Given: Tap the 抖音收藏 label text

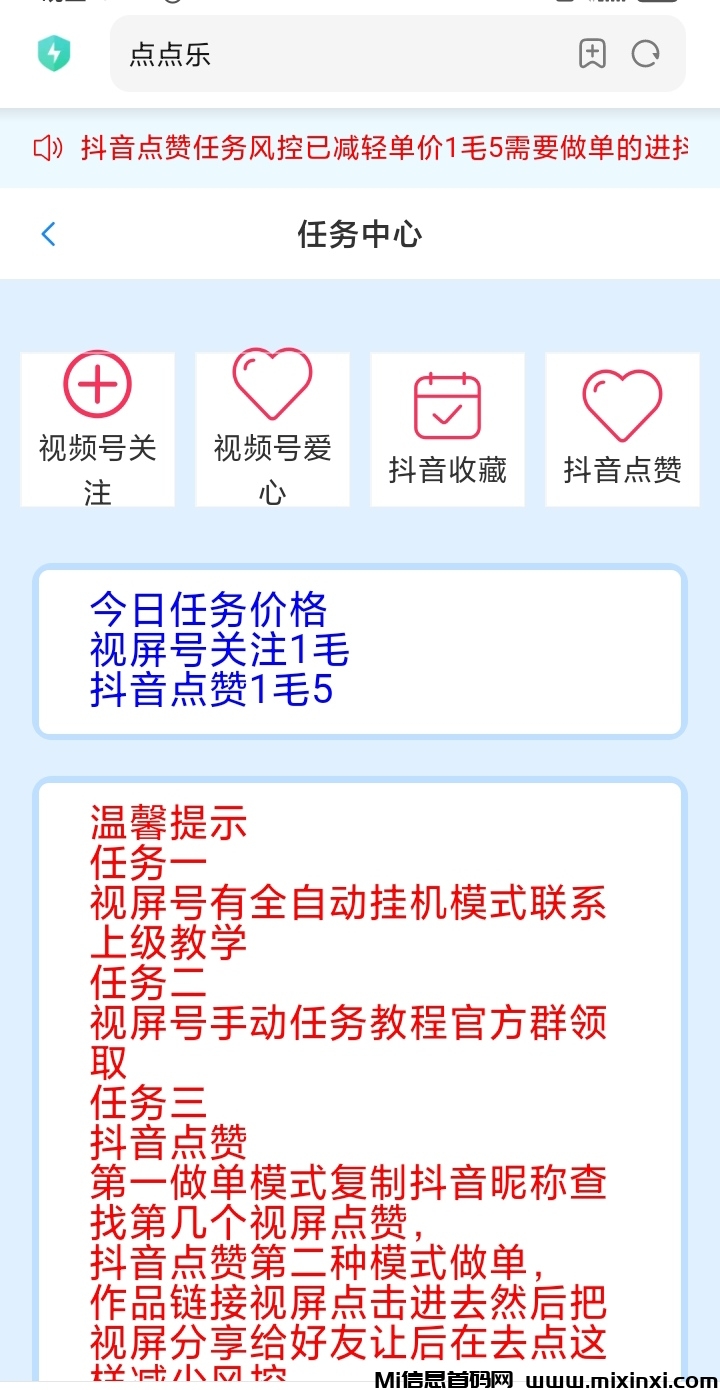Looking at the screenshot, I should pyautogui.click(x=447, y=467).
